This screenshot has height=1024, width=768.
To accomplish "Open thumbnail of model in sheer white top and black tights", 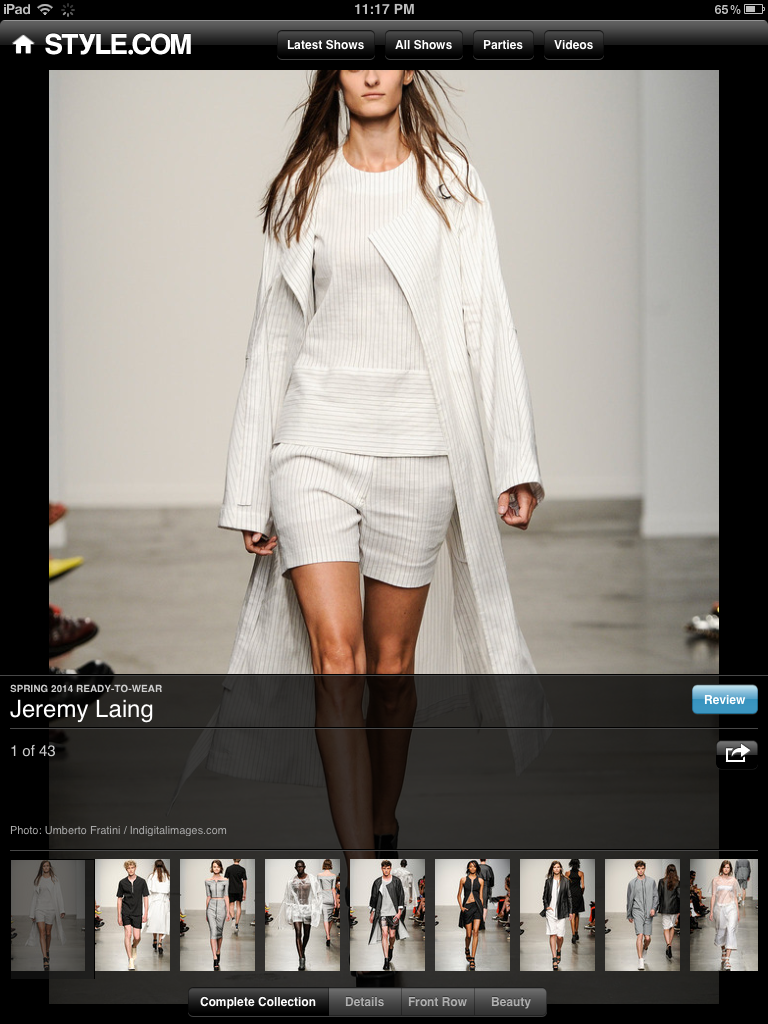I will tap(302, 915).
